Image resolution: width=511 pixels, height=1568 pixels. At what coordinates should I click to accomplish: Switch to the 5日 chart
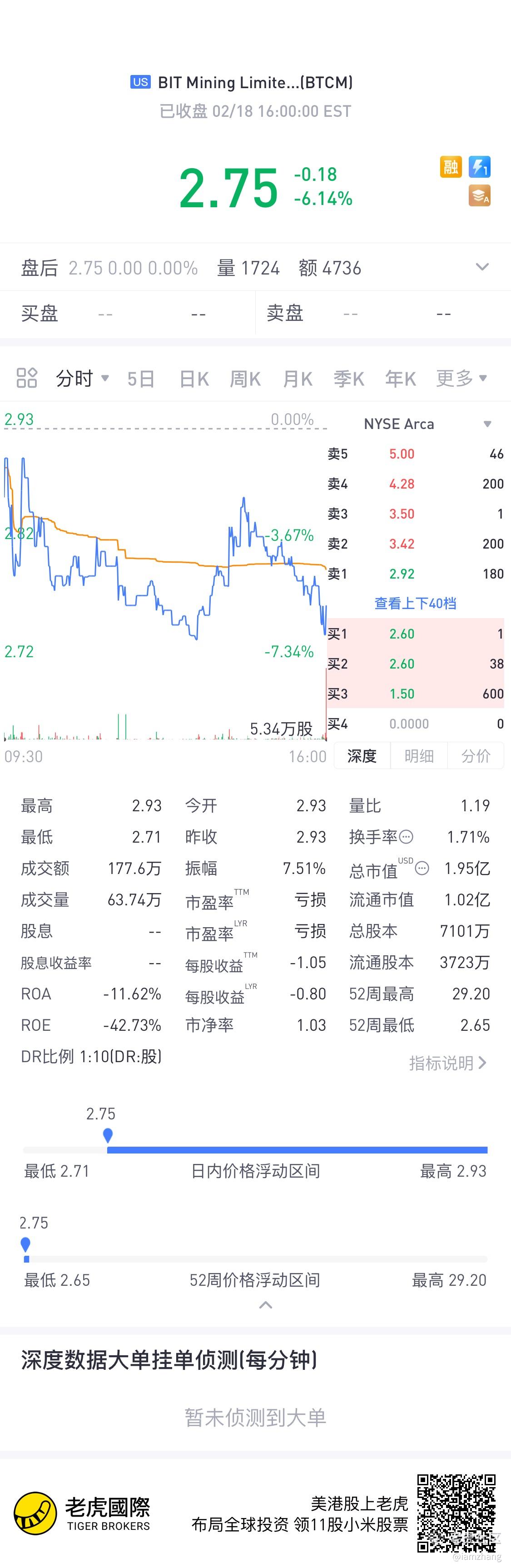(140, 379)
